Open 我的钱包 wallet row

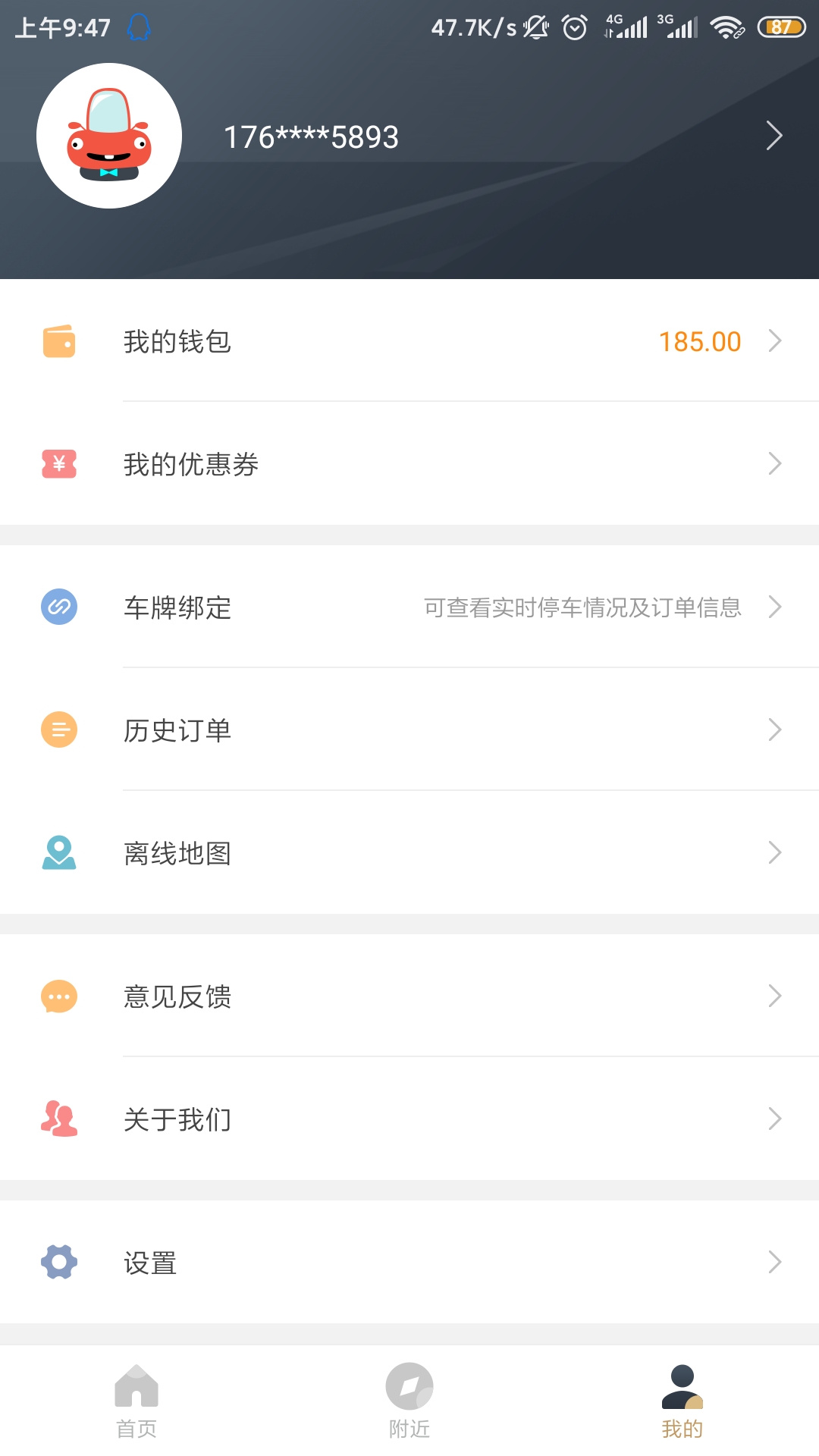tap(409, 341)
